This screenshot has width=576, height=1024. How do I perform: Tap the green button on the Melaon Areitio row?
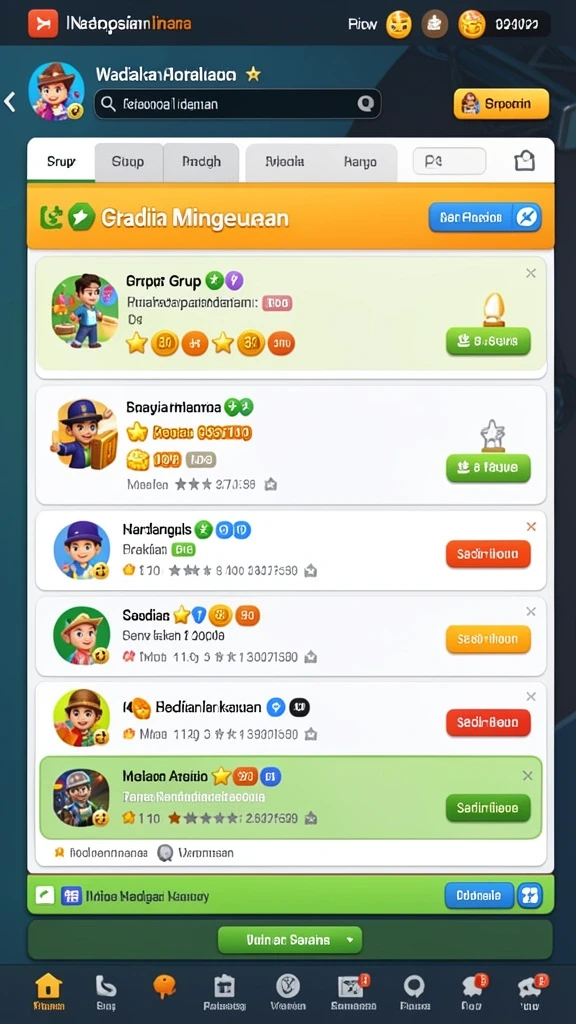click(x=488, y=808)
